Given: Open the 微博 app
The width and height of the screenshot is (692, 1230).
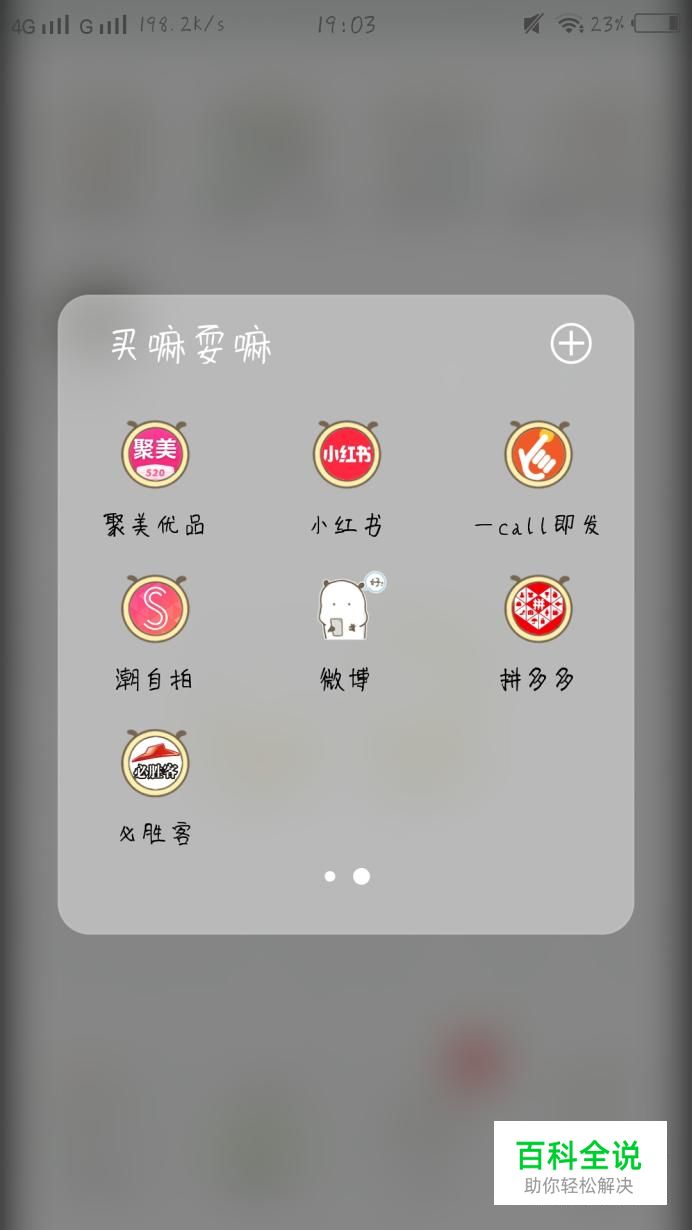Looking at the screenshot, I should [x=346, y=609].
